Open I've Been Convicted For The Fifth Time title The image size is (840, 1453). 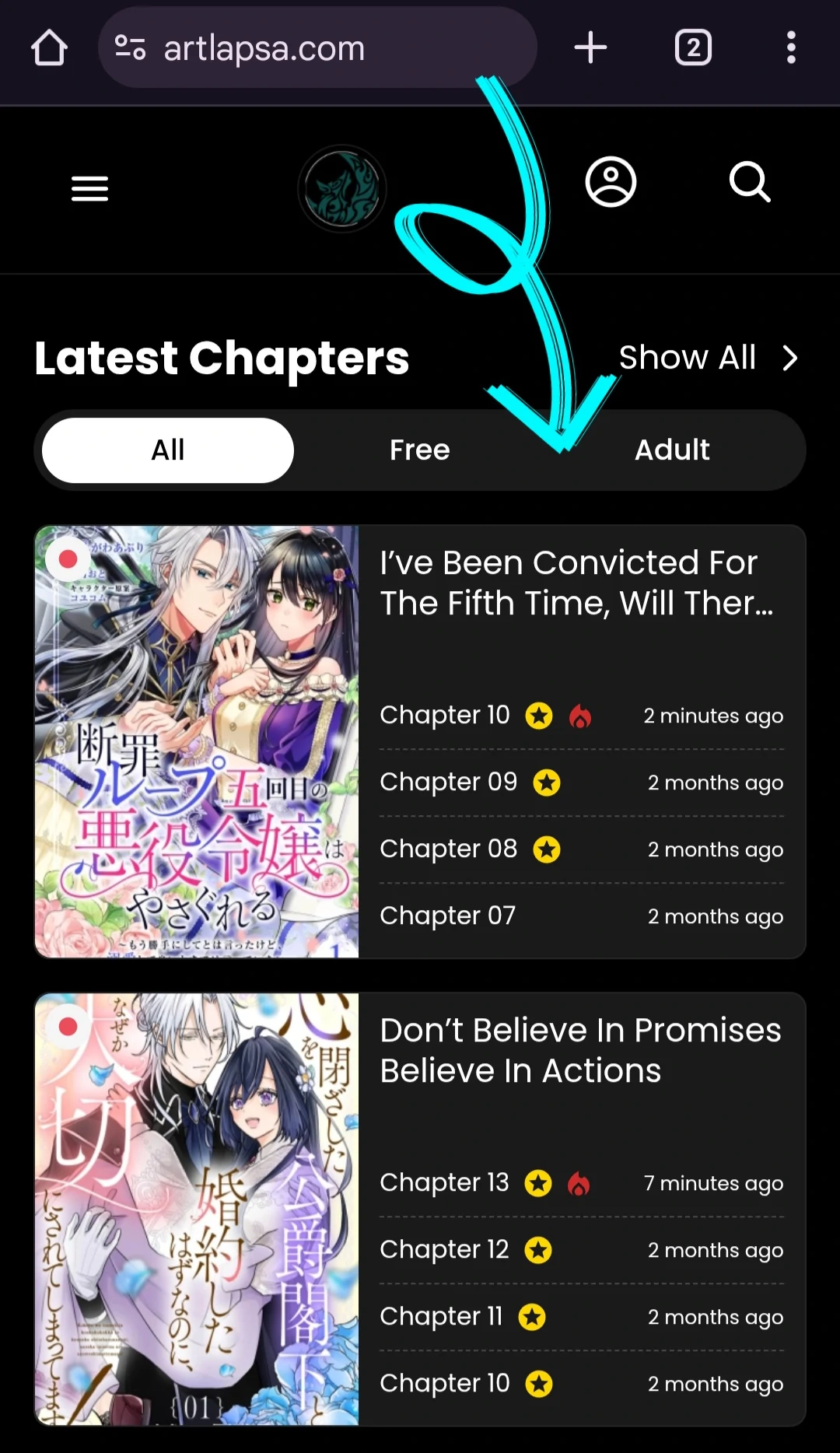576,583
